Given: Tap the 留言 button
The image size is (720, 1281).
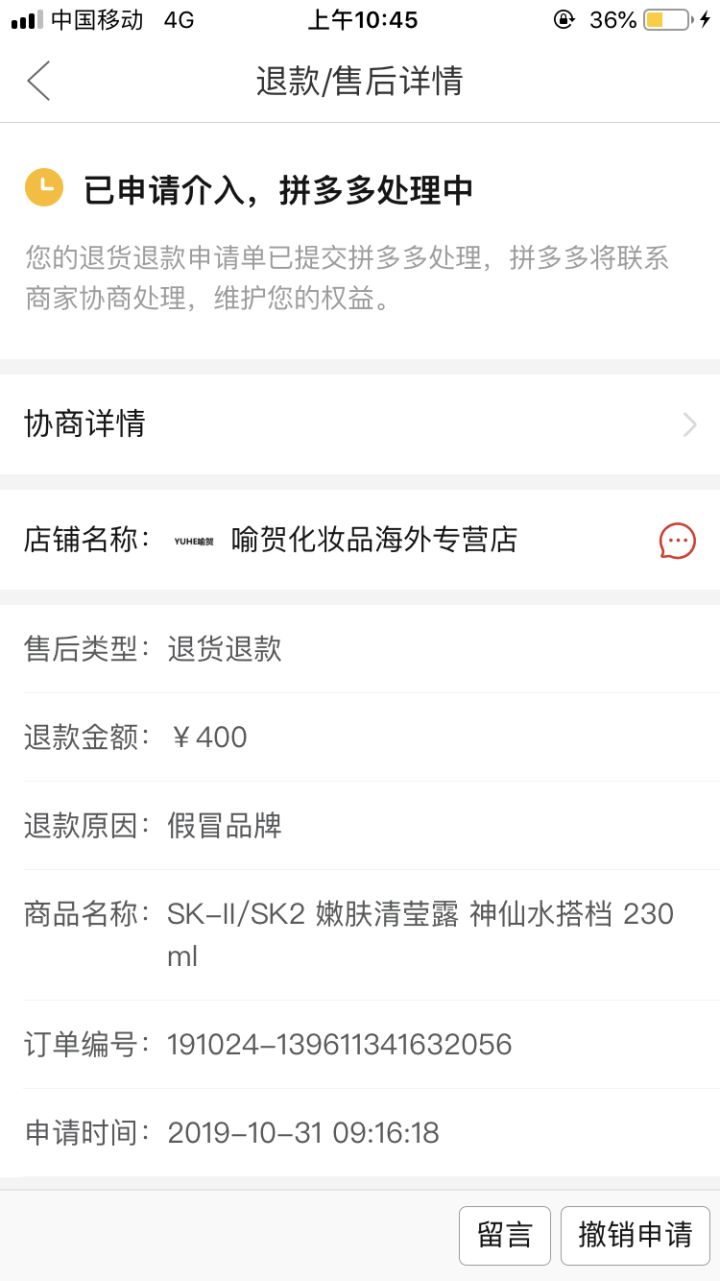Looking at the screenshot, I should point(505,1235).
